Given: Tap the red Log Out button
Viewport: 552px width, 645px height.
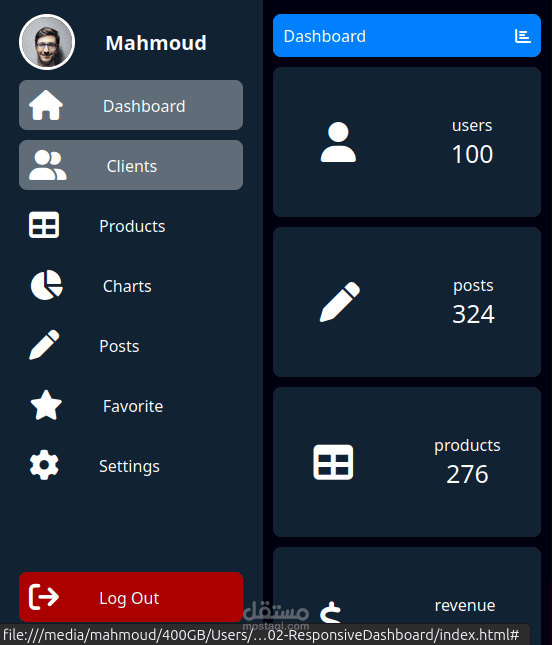Looking at the screenshot, I should [x=131, y=597].
